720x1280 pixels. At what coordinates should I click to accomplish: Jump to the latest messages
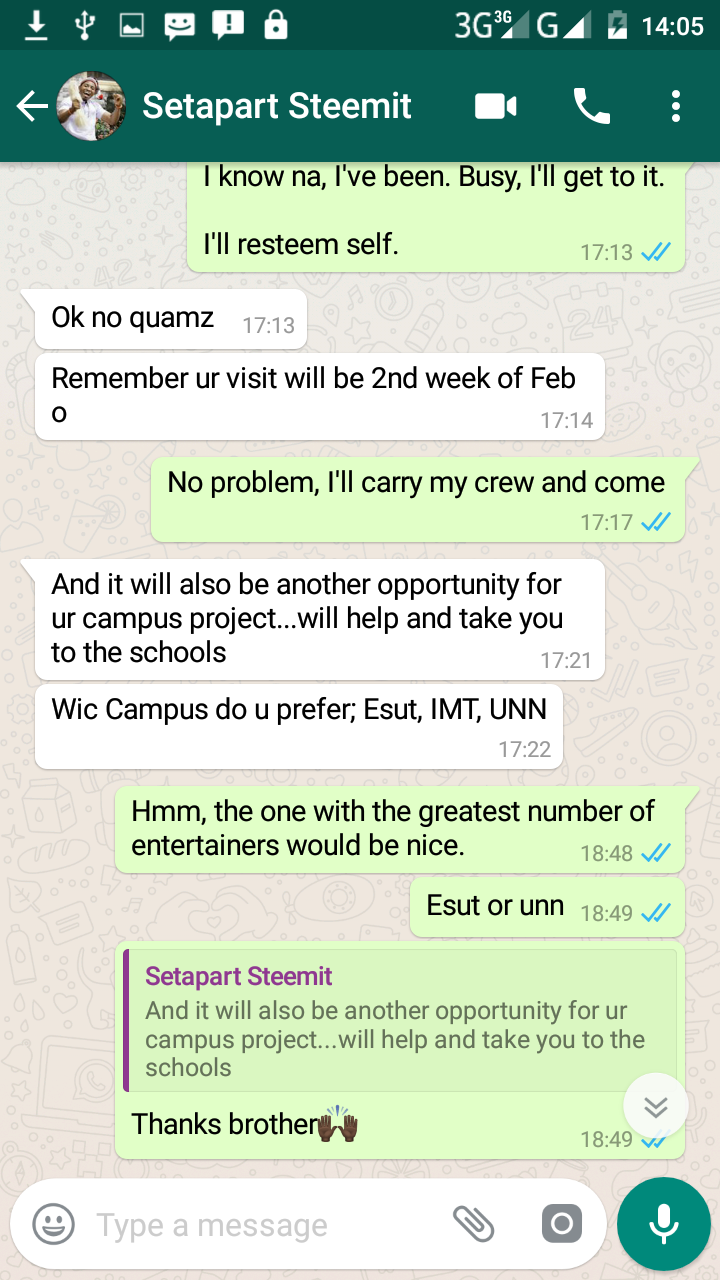655,1106
